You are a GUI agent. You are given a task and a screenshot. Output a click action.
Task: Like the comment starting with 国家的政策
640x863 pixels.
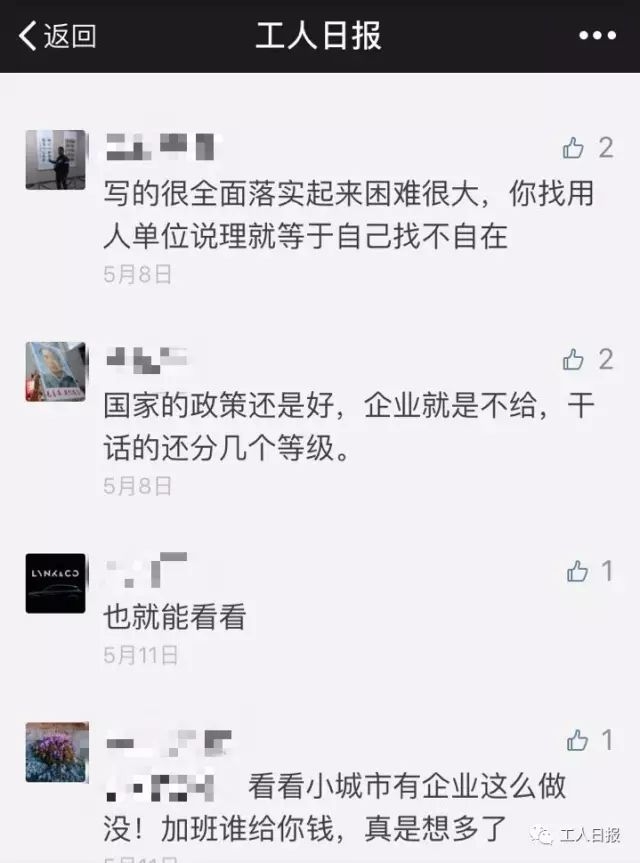574,359
